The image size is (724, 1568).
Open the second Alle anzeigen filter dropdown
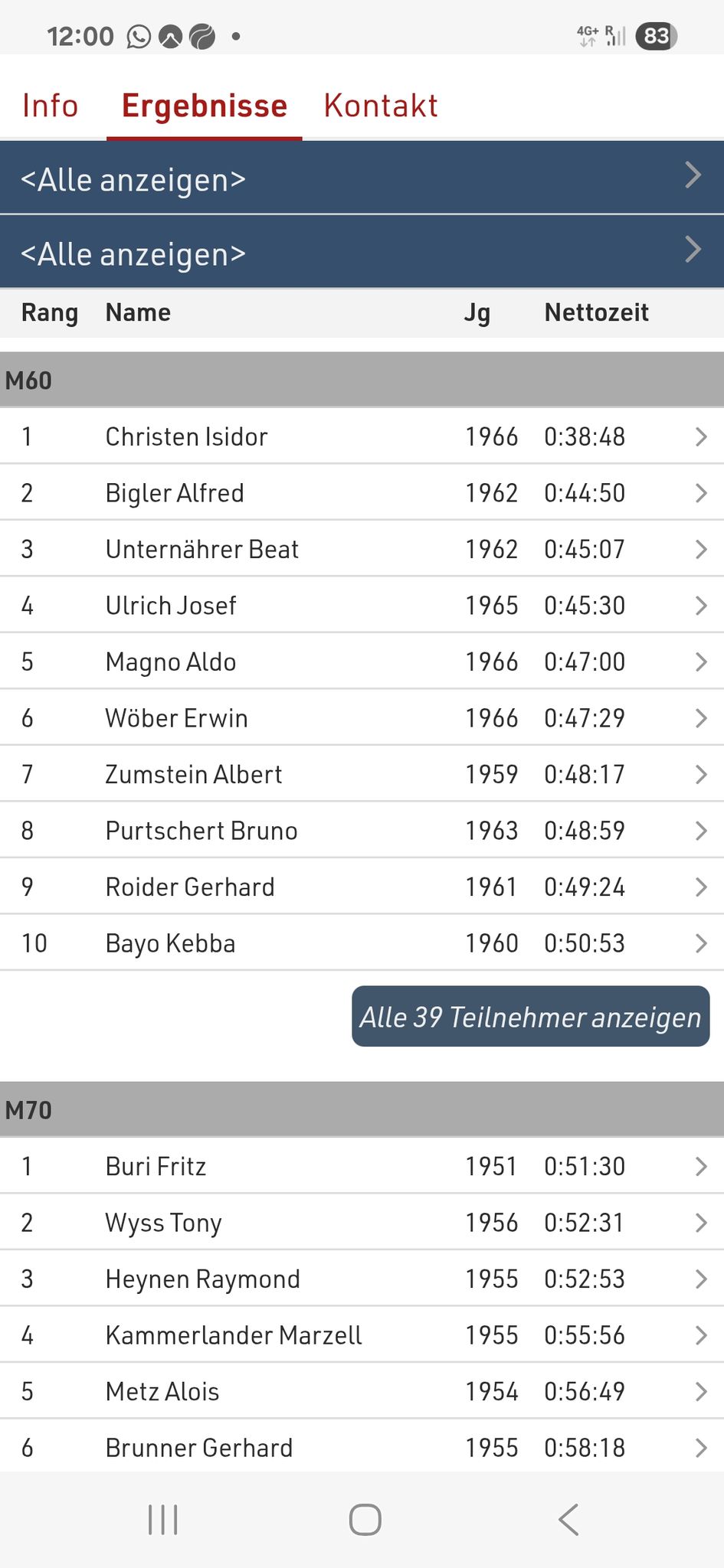[x=362, y=251]
